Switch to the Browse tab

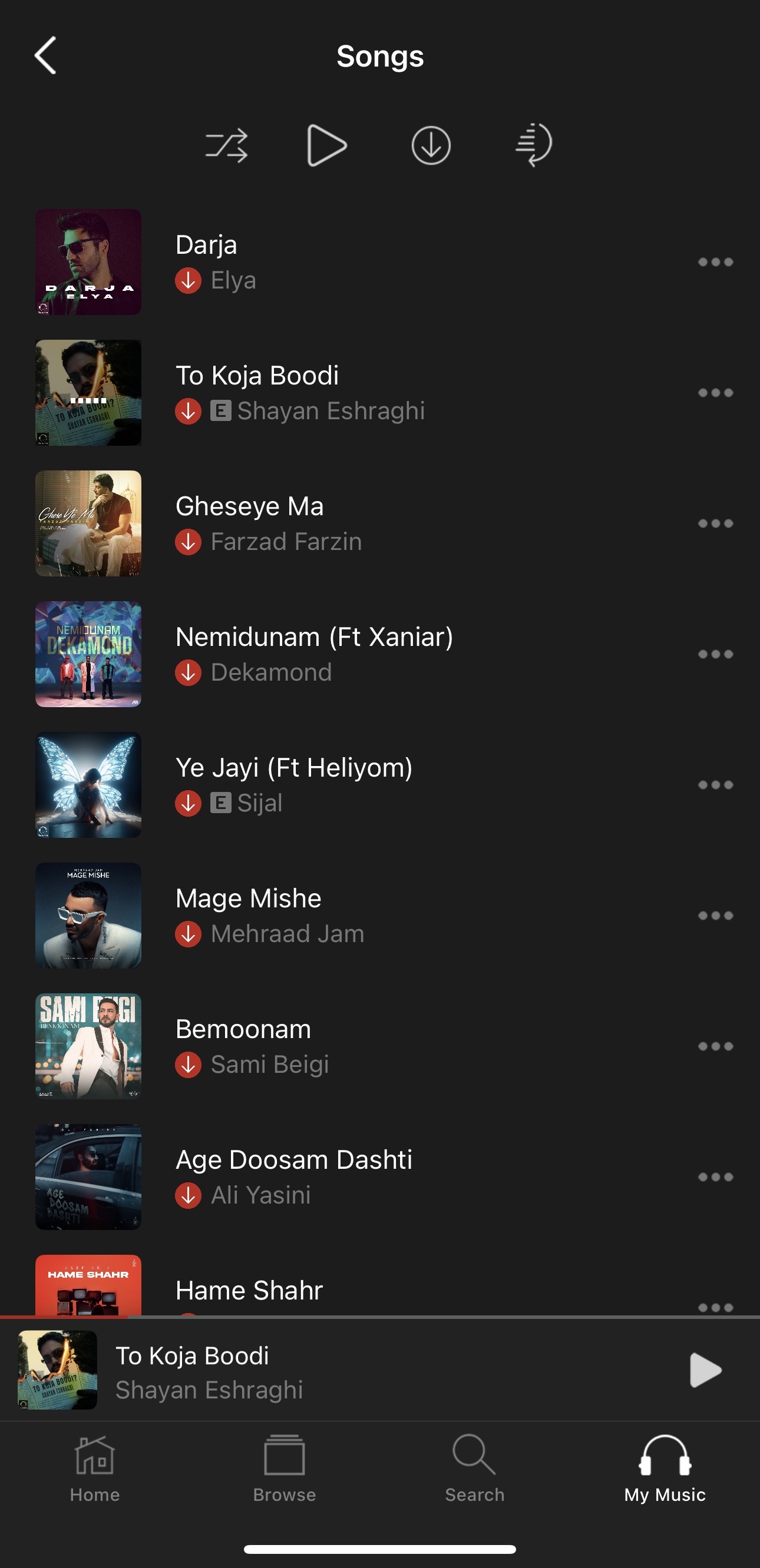coord(285,1468)
